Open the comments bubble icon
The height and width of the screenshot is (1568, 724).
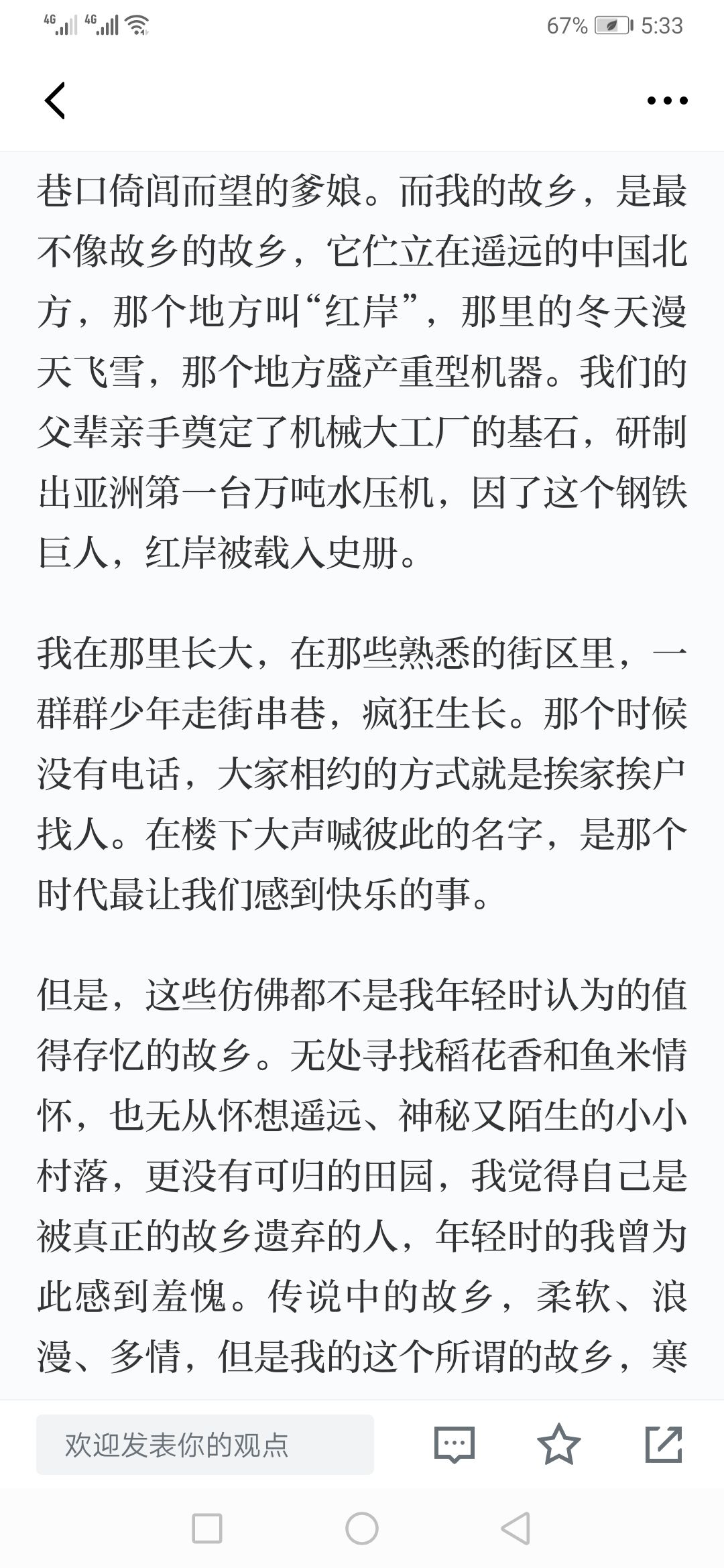455,1445
